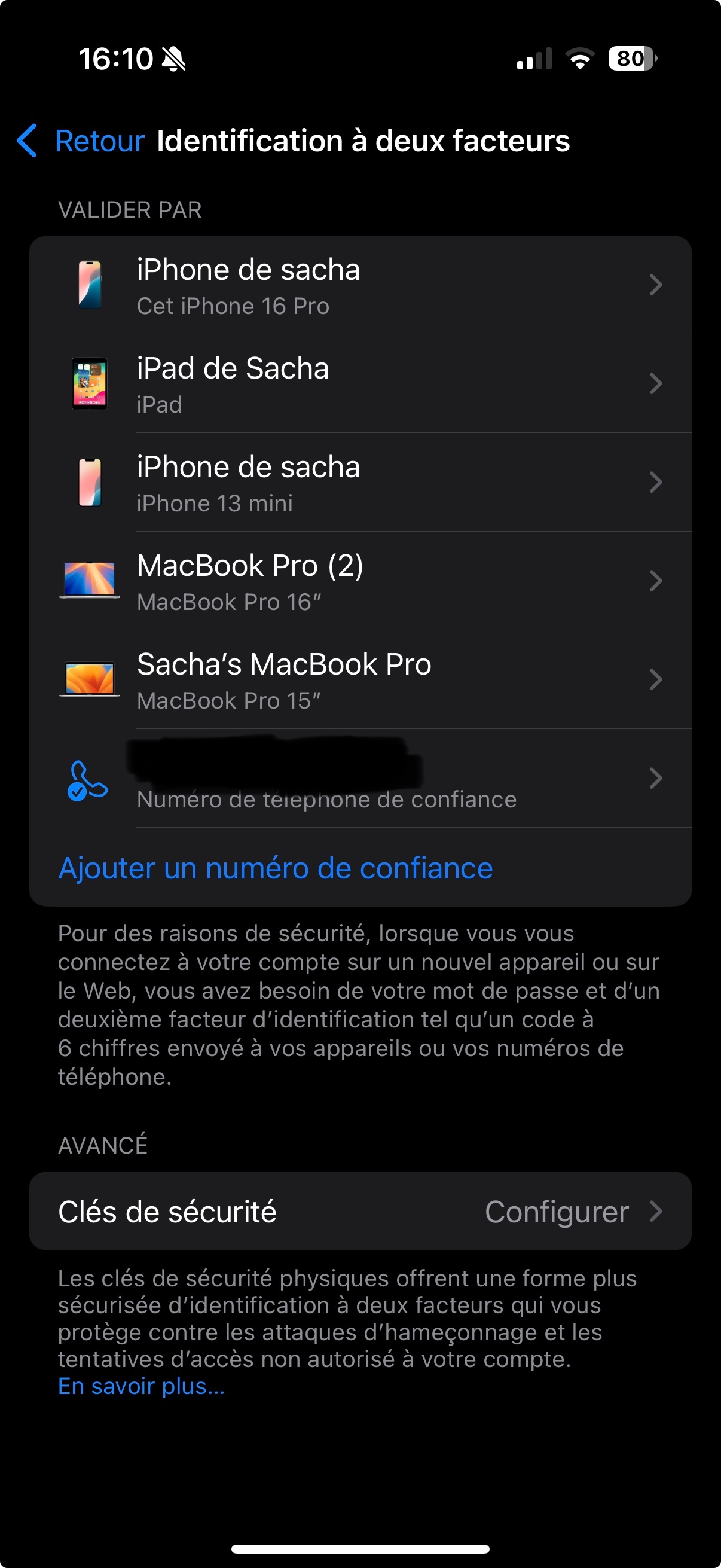Screen dimensions: 721x1568
Task: Open the iPad de Sacha device row
Action: point(360,384)
